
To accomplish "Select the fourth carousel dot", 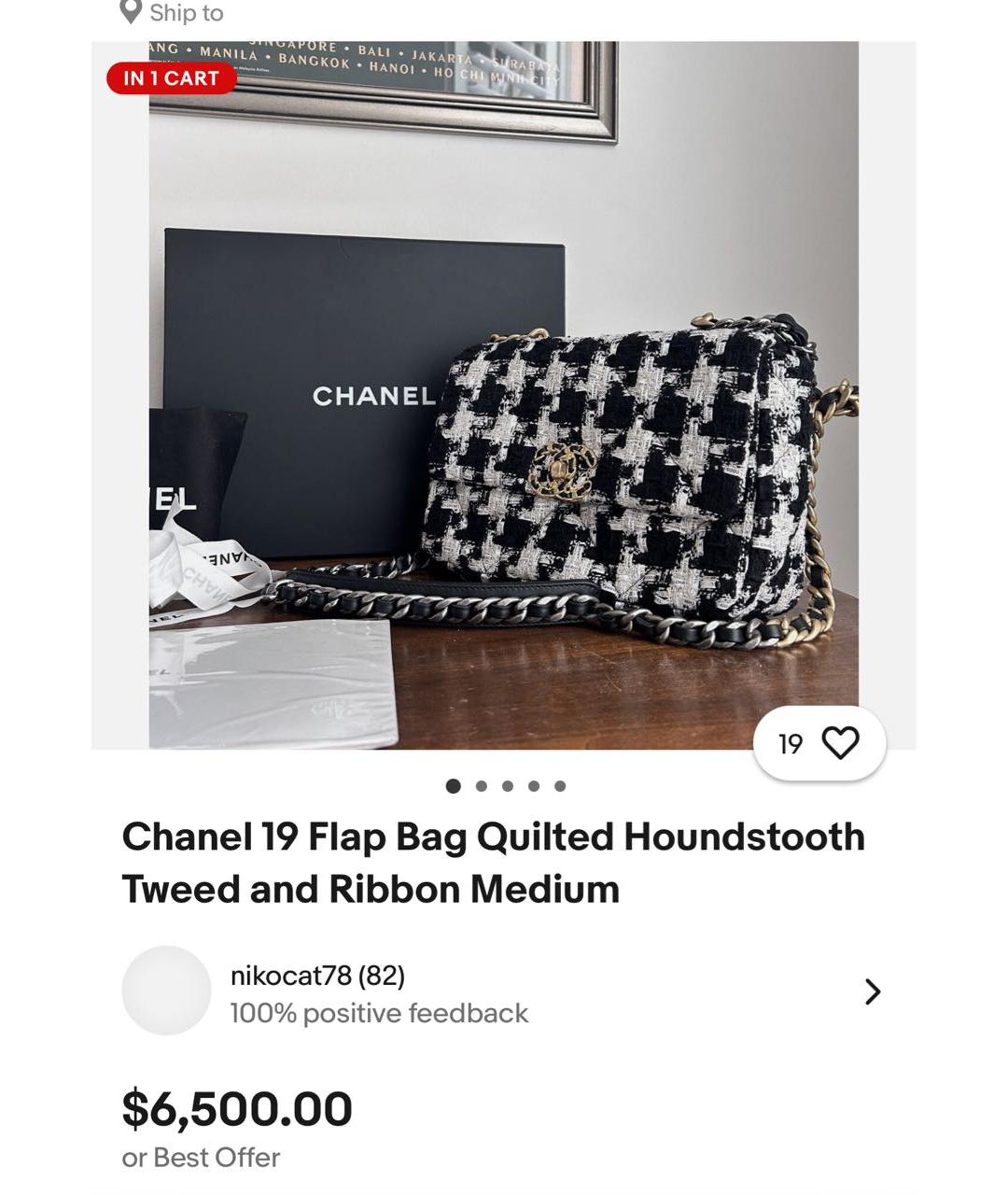I will 533,787.
